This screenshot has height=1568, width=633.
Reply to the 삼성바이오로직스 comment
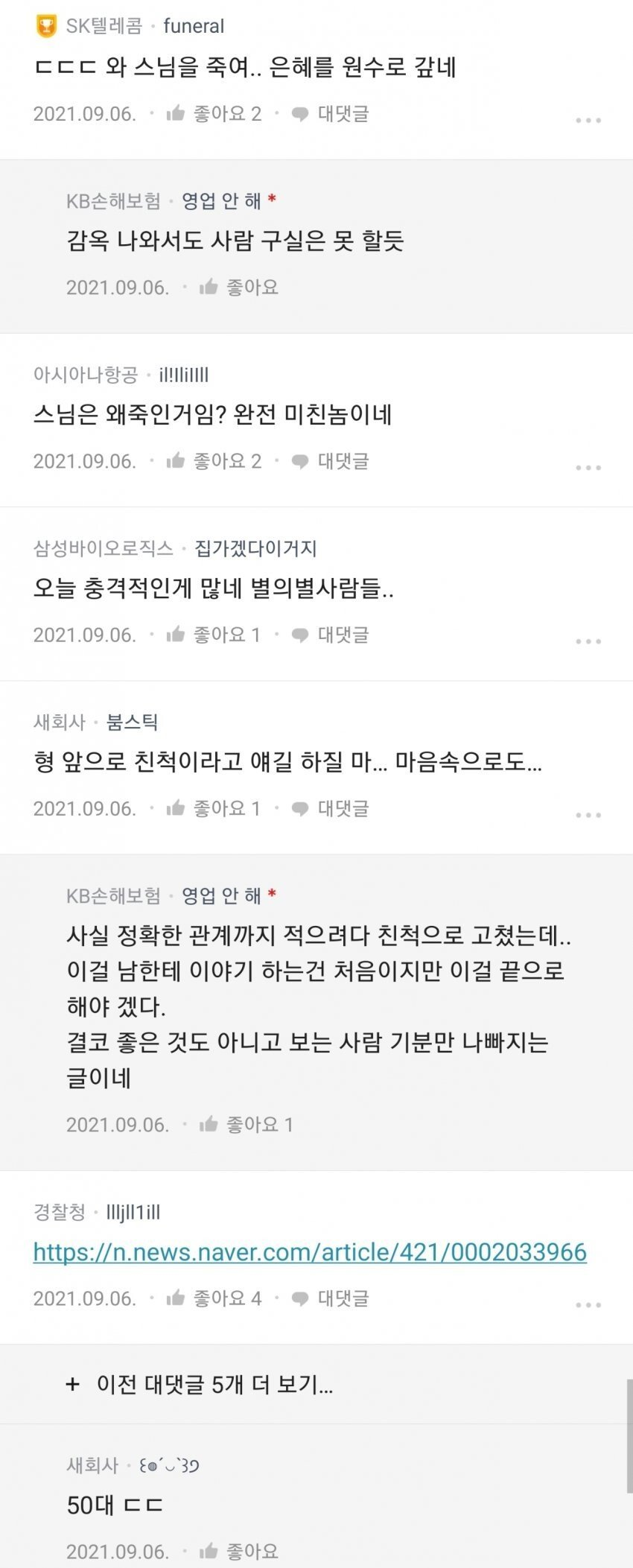coord(331,635)
